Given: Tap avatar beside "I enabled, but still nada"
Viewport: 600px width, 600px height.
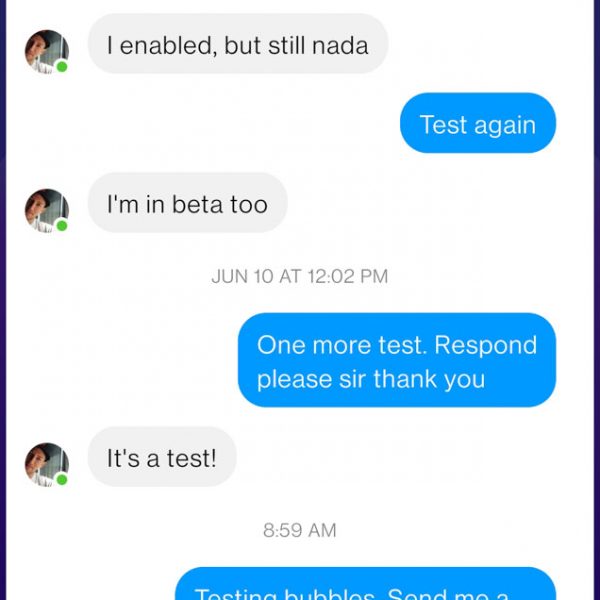Looking at the screenshot, I should coord(46,51).
